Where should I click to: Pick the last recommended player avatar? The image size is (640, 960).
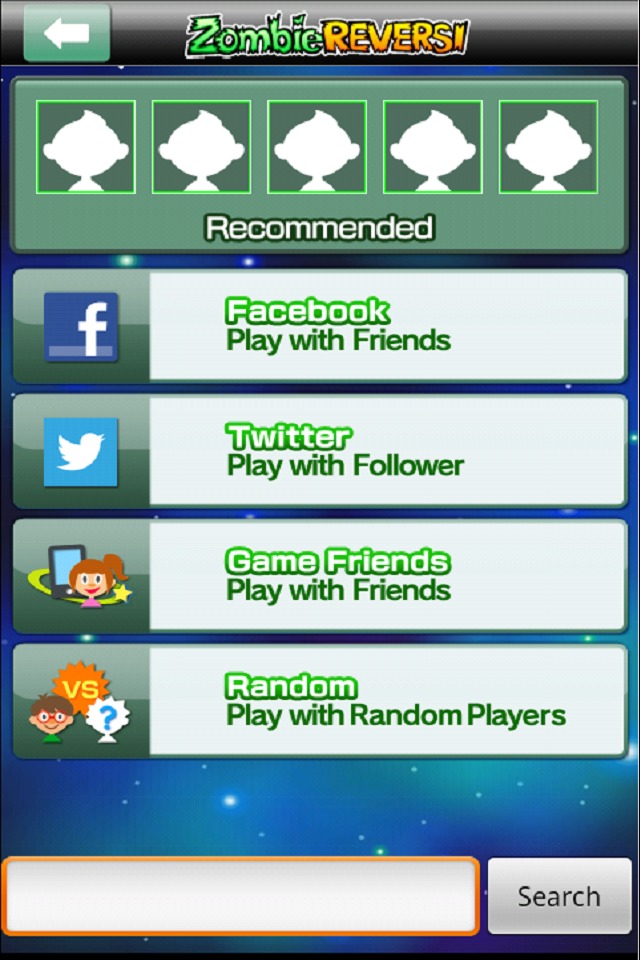click(x=548, y=147)
